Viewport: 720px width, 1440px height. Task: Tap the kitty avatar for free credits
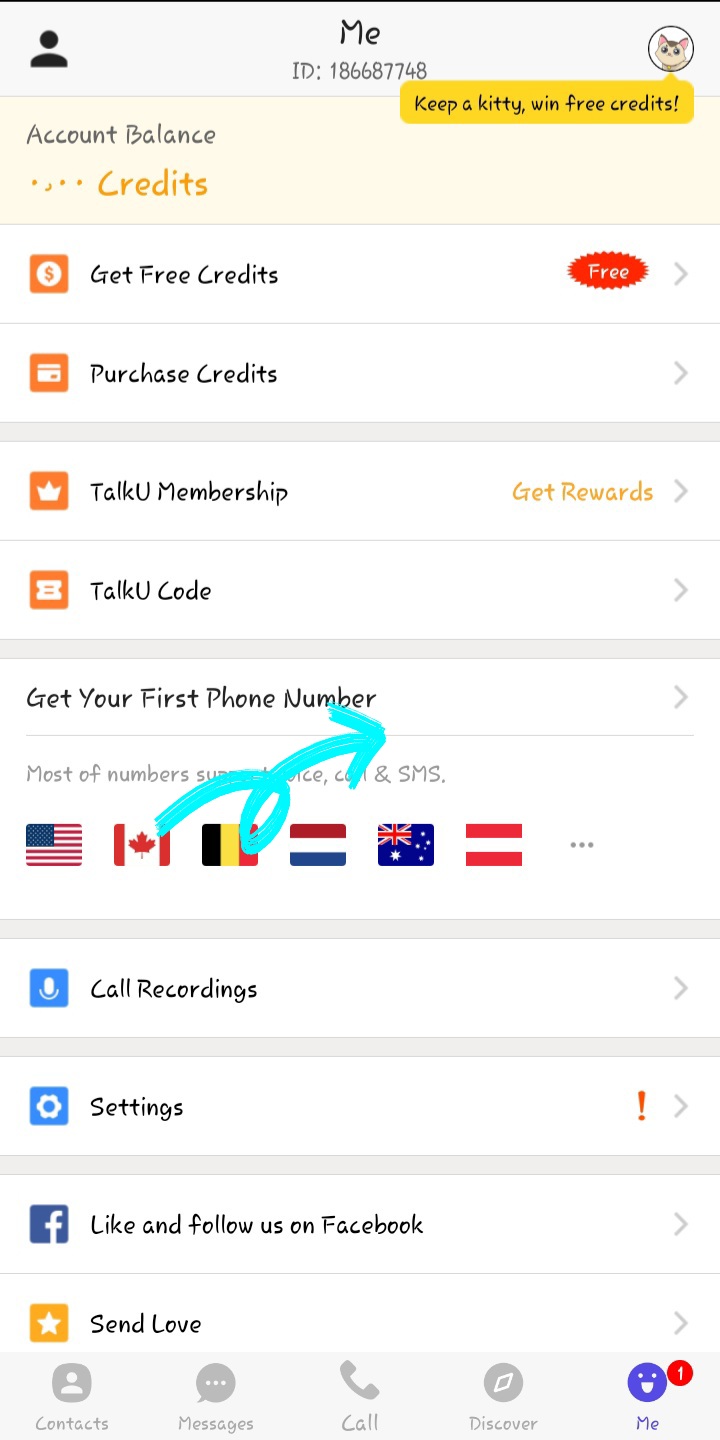671,49
